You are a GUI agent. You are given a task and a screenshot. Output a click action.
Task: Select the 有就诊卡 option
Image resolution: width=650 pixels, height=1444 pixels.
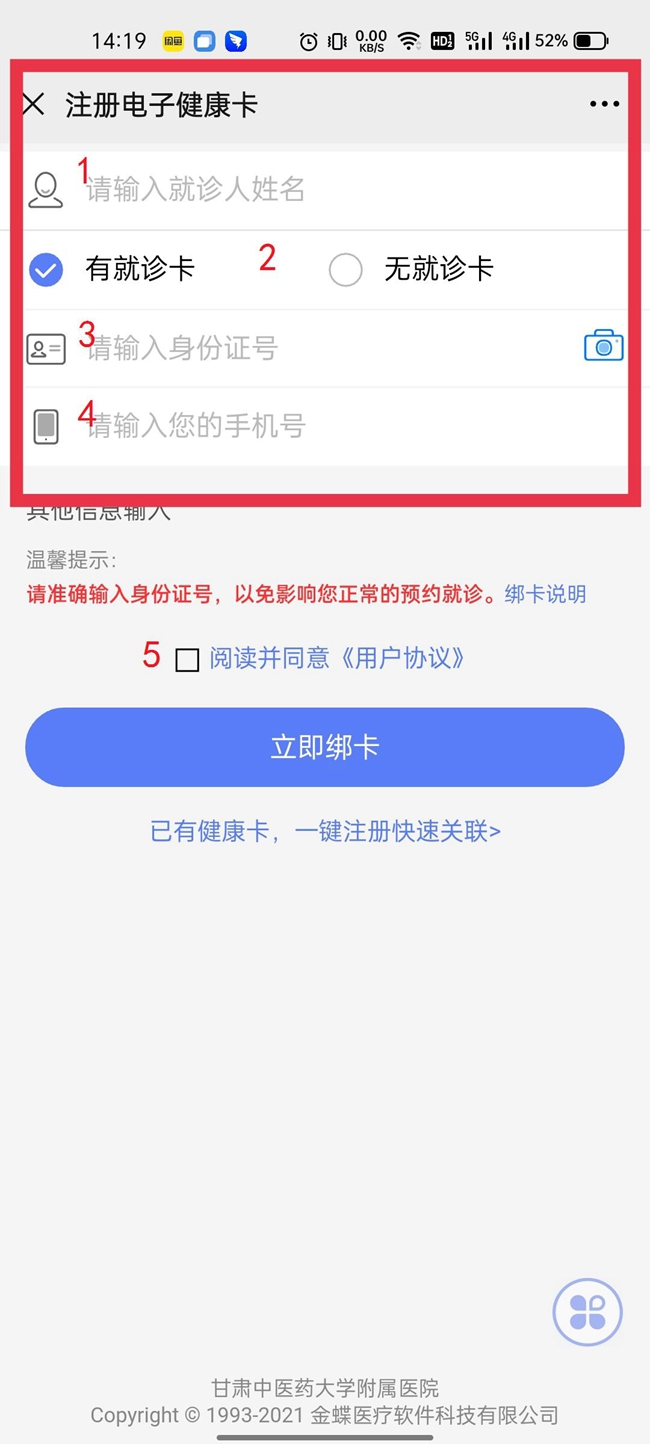(x=46, y=269)
